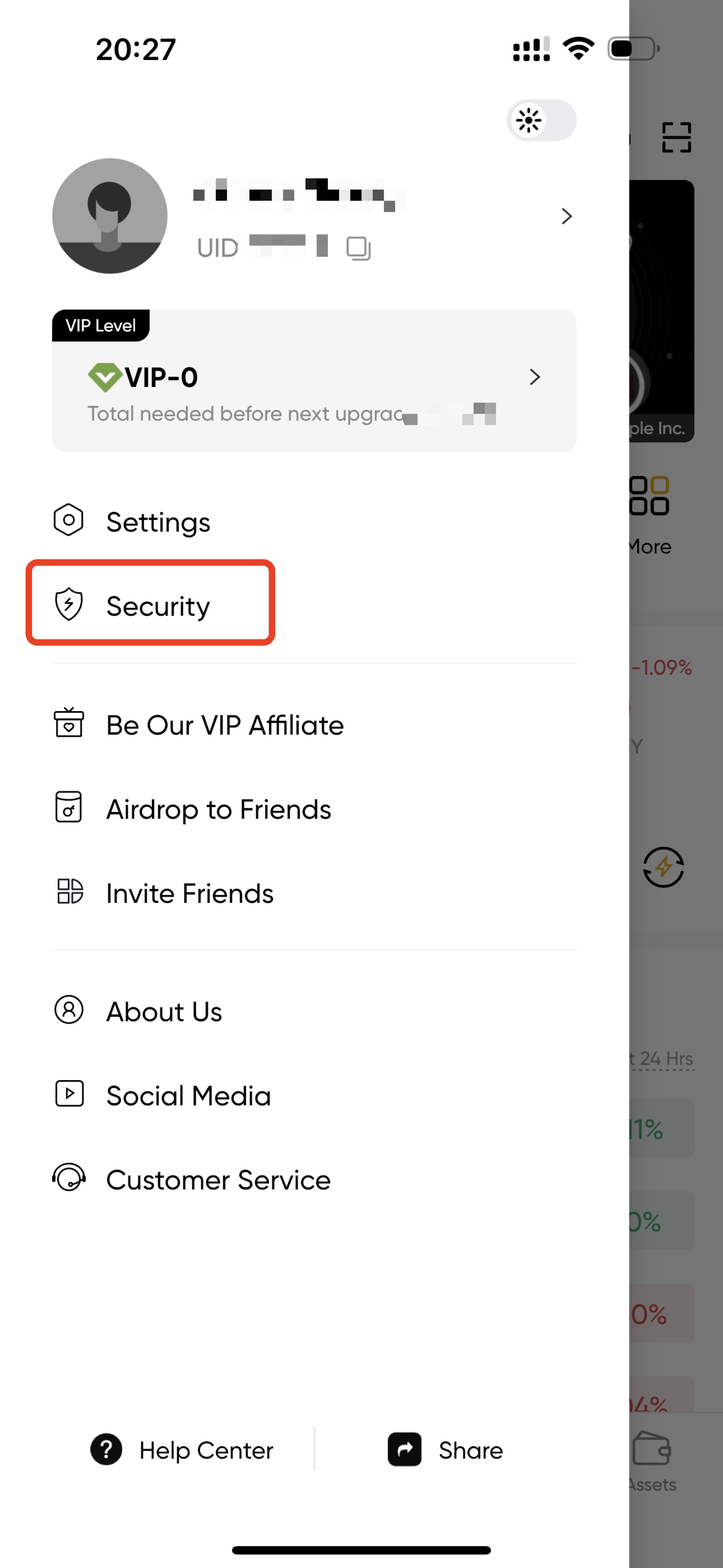The height and width of the screenshot is (1568, 723).
Task: Copy the UID using the copy icon
Action: coord(358,248)
